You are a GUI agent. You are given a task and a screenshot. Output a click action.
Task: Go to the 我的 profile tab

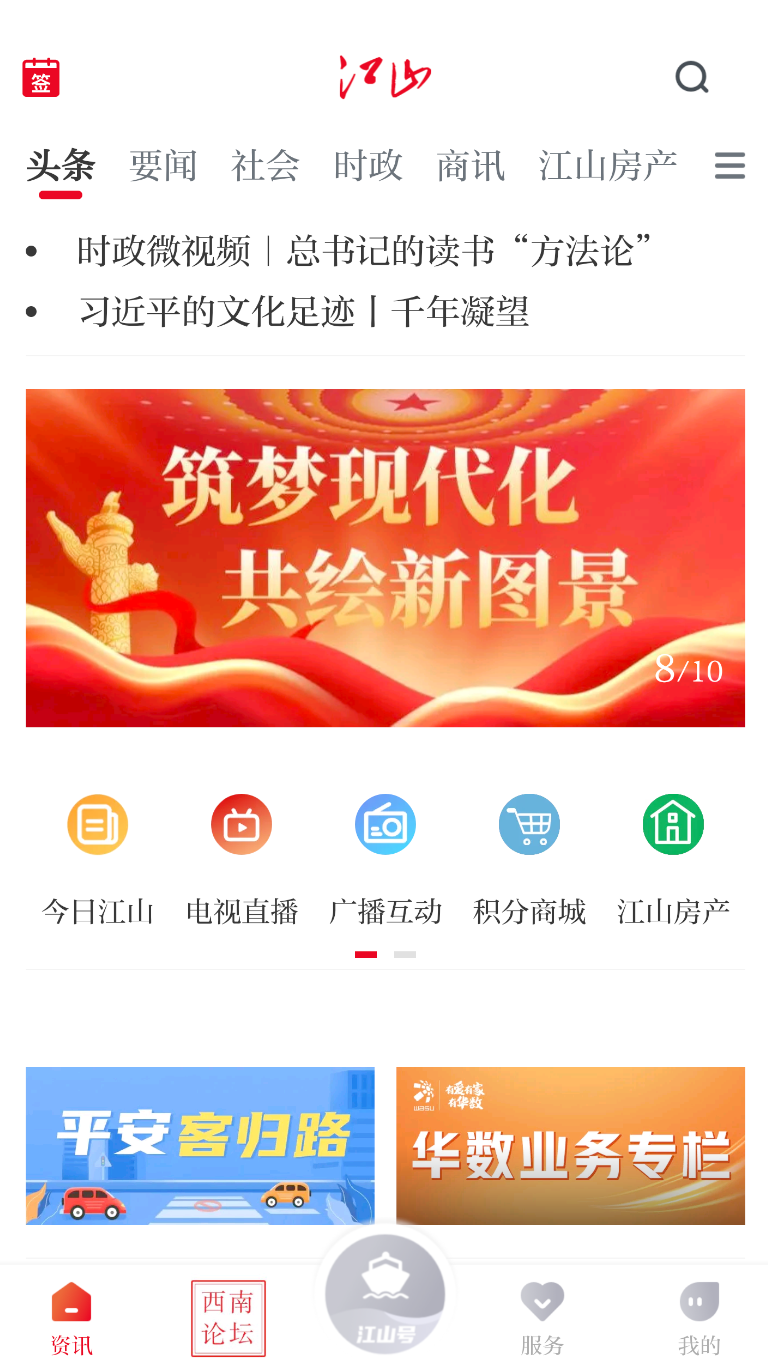699,1318
